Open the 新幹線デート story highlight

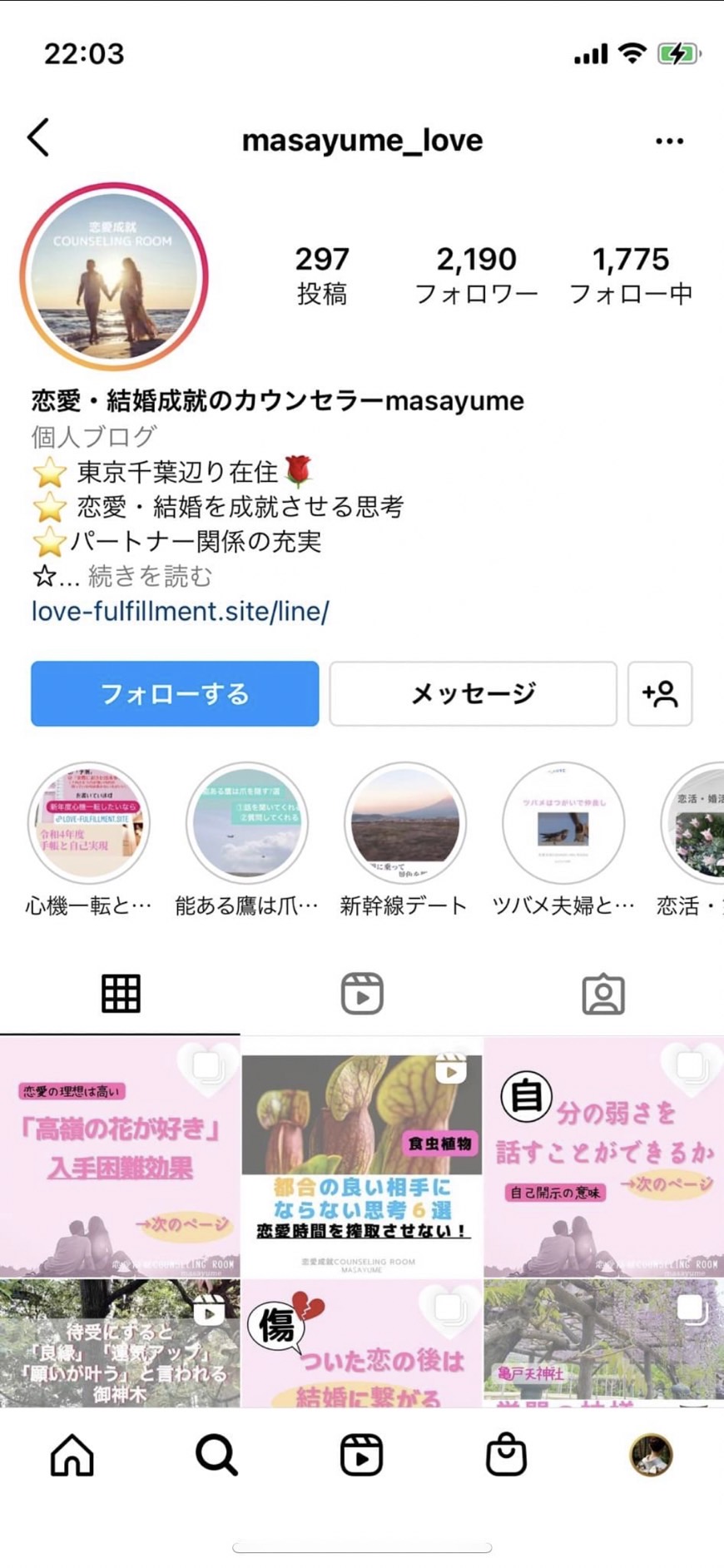tap(404, 840)
